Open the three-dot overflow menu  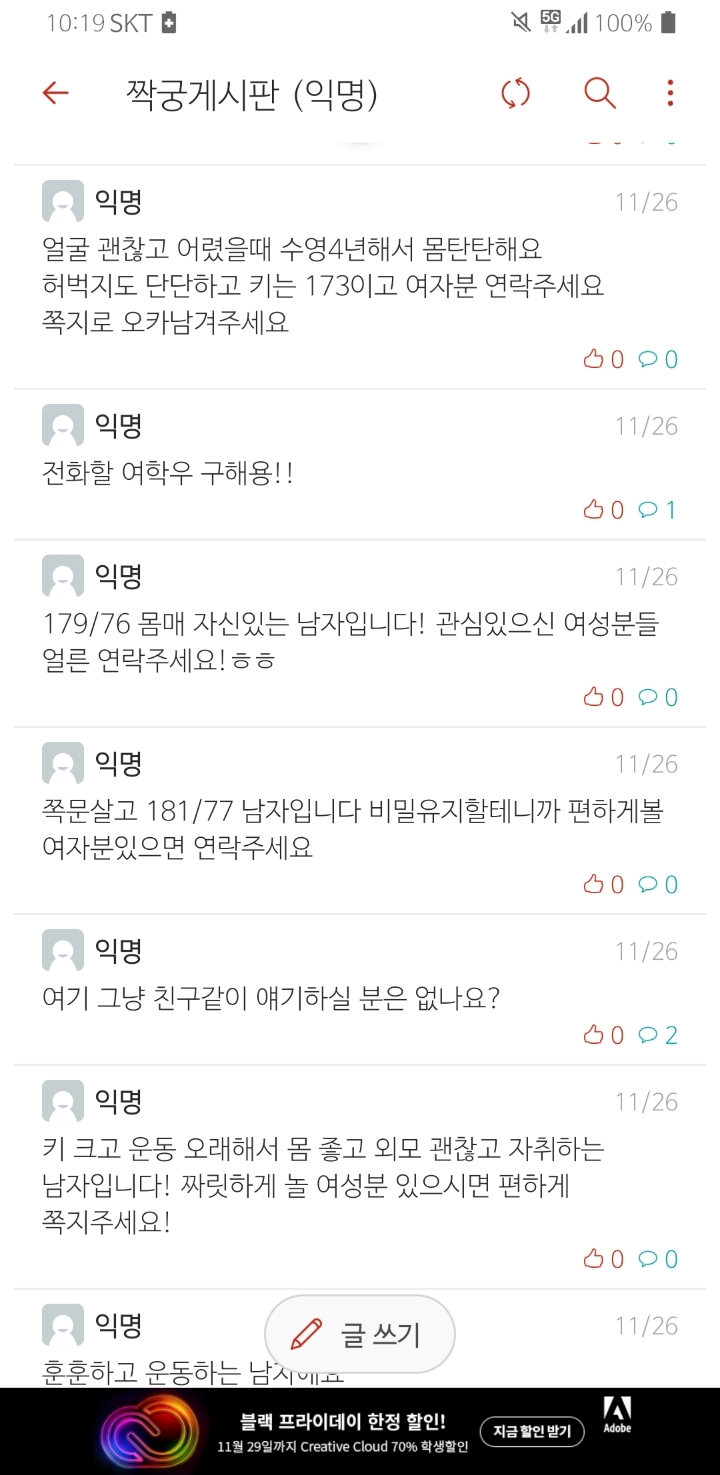click(670, 94)
